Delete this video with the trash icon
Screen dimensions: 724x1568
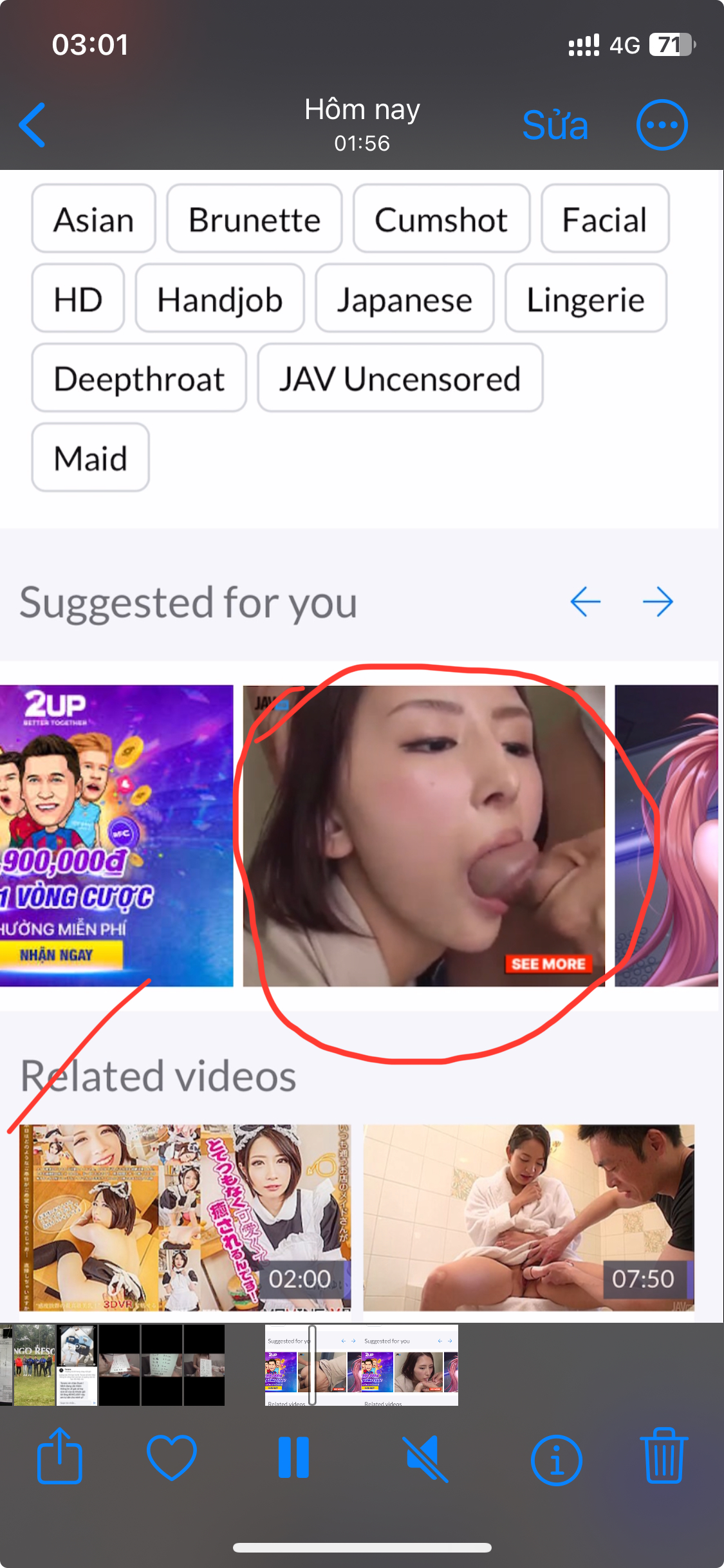click(x=664, y=1456)
